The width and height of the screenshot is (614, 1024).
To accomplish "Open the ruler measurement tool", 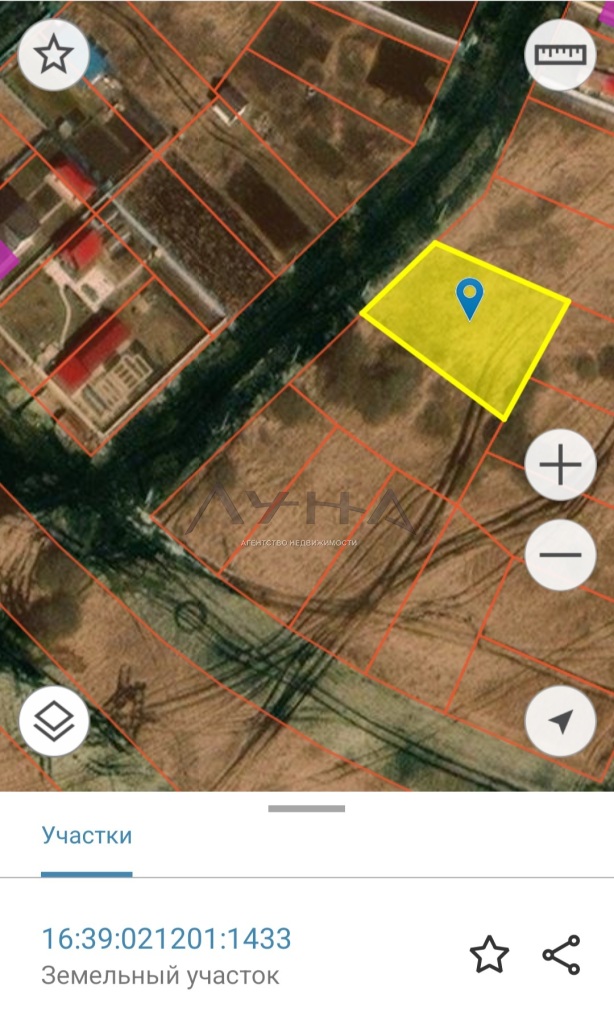I will pos(560,55).
